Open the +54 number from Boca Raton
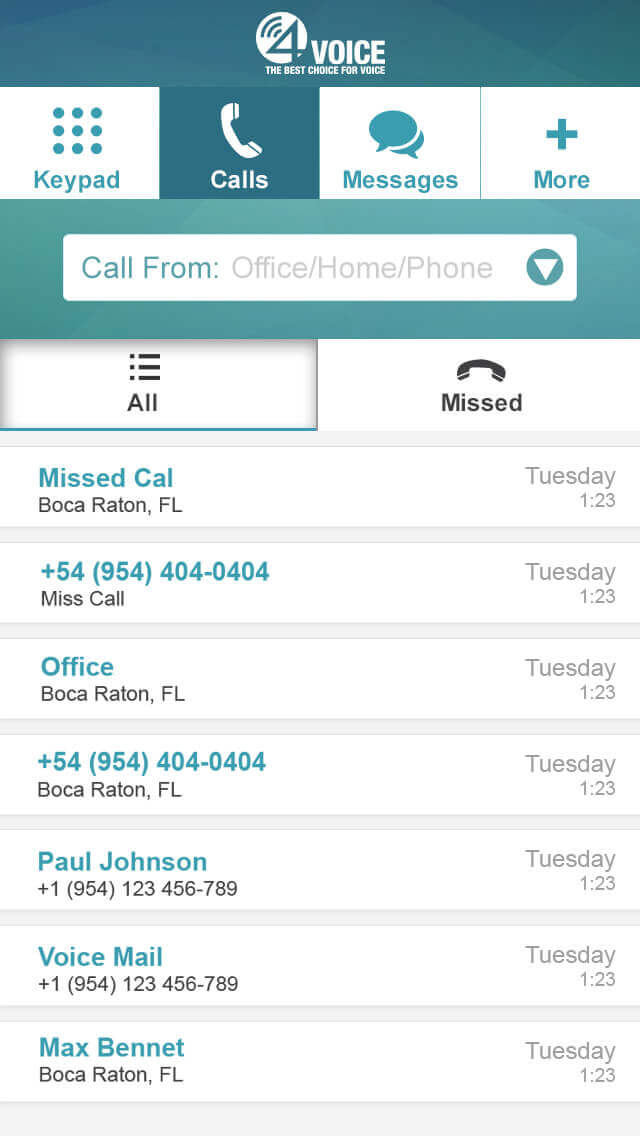This screenshot has width=640, height=1136. pos(319,775)
